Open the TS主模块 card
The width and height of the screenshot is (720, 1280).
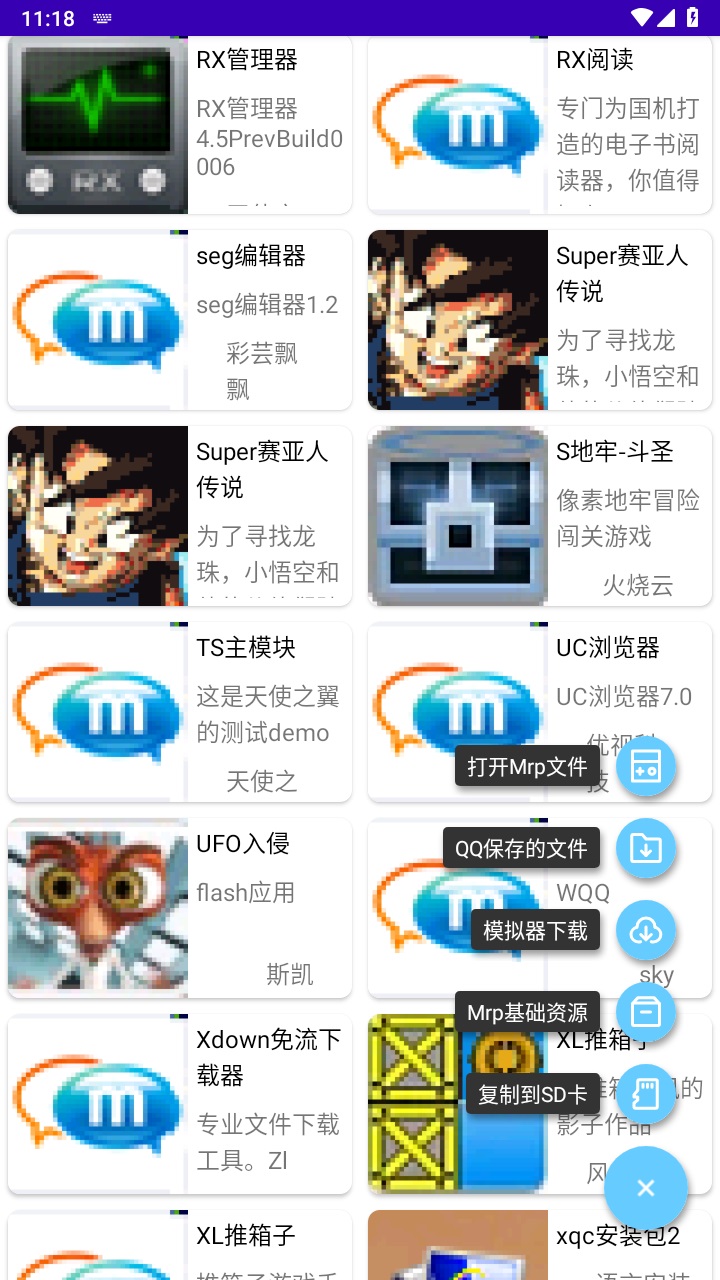[x=180, y=712]
